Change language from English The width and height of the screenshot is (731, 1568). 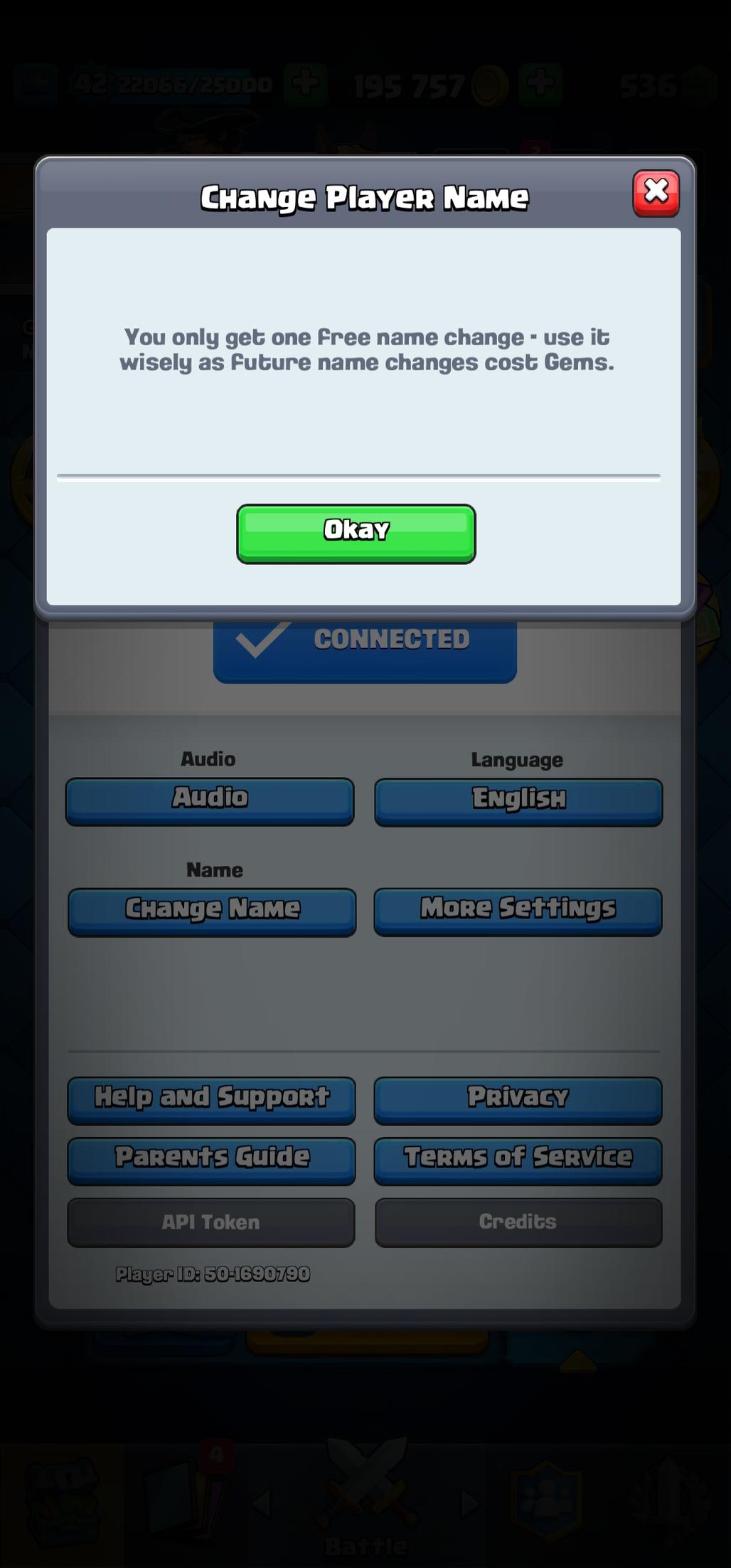[518, 801]
